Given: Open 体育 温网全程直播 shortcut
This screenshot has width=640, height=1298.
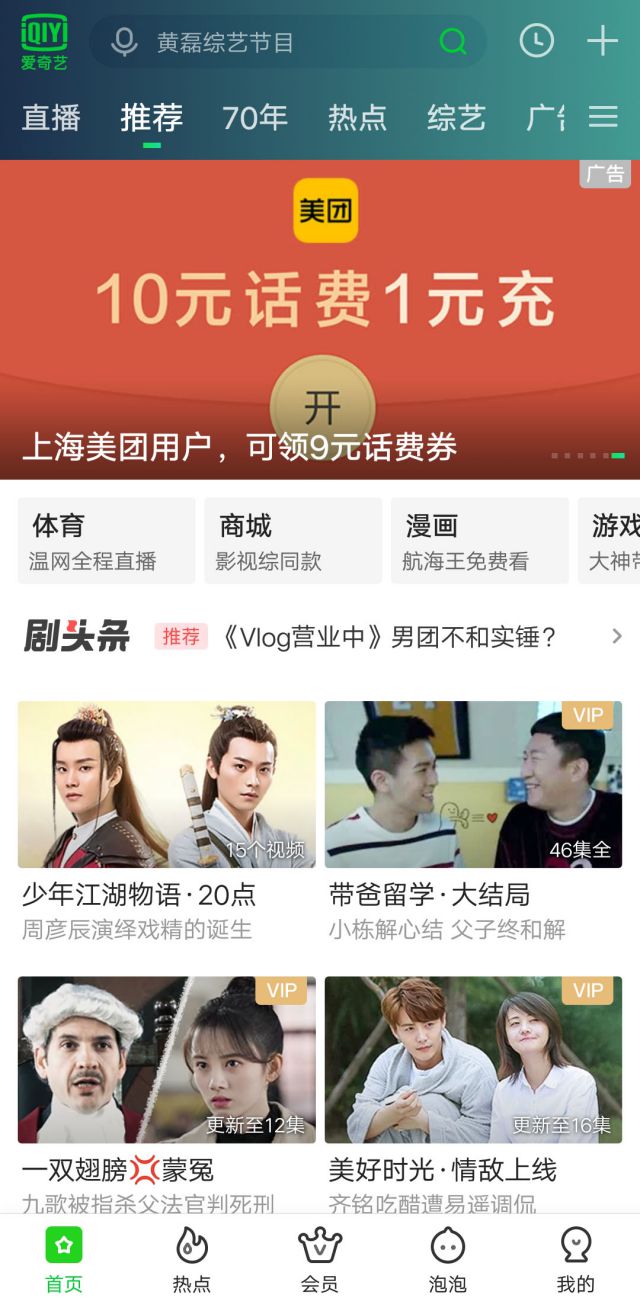Looking at the screenshot, I should coord(106,541).
